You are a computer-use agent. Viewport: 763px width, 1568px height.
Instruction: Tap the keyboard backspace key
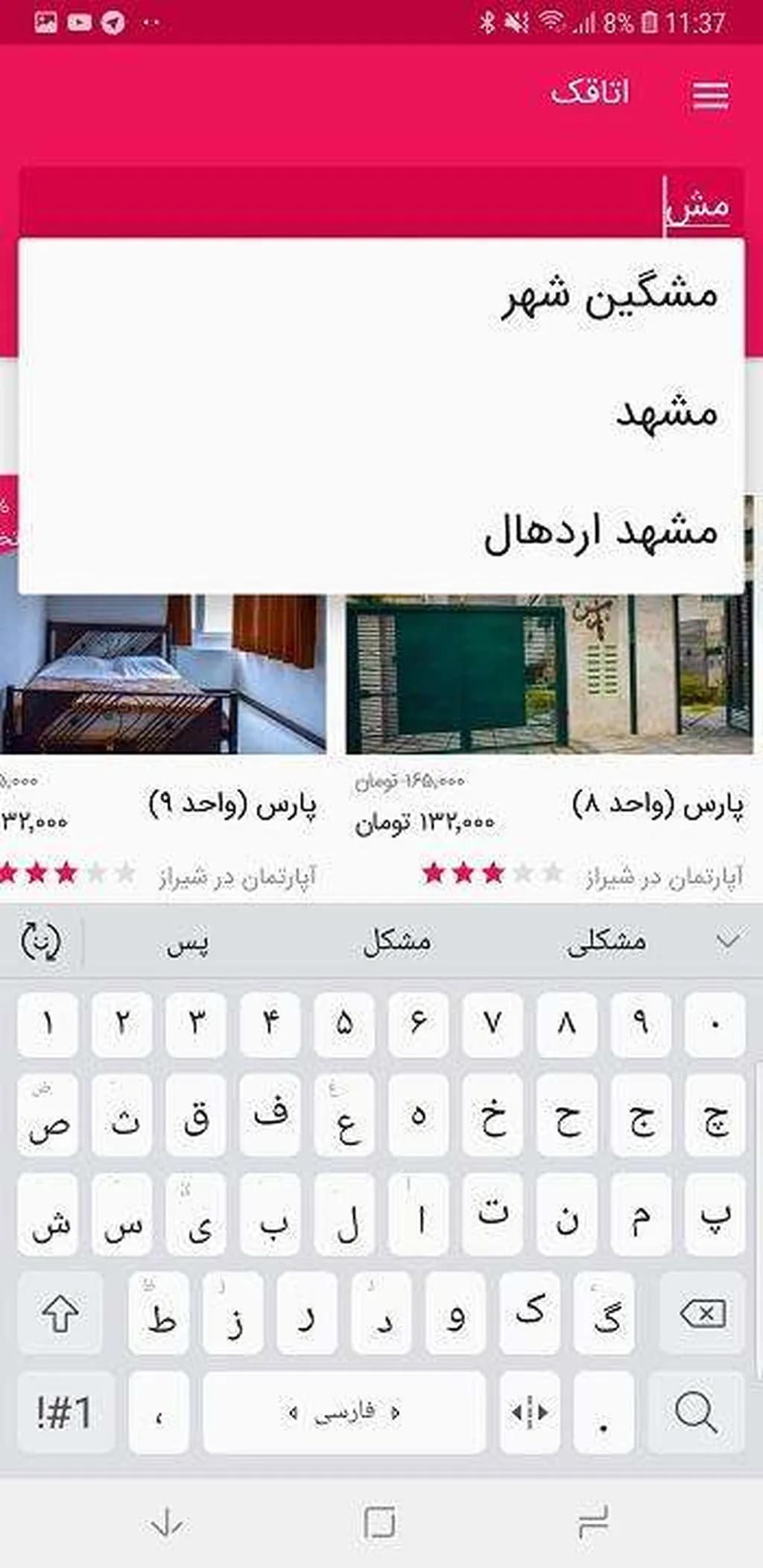point(702,1313)
